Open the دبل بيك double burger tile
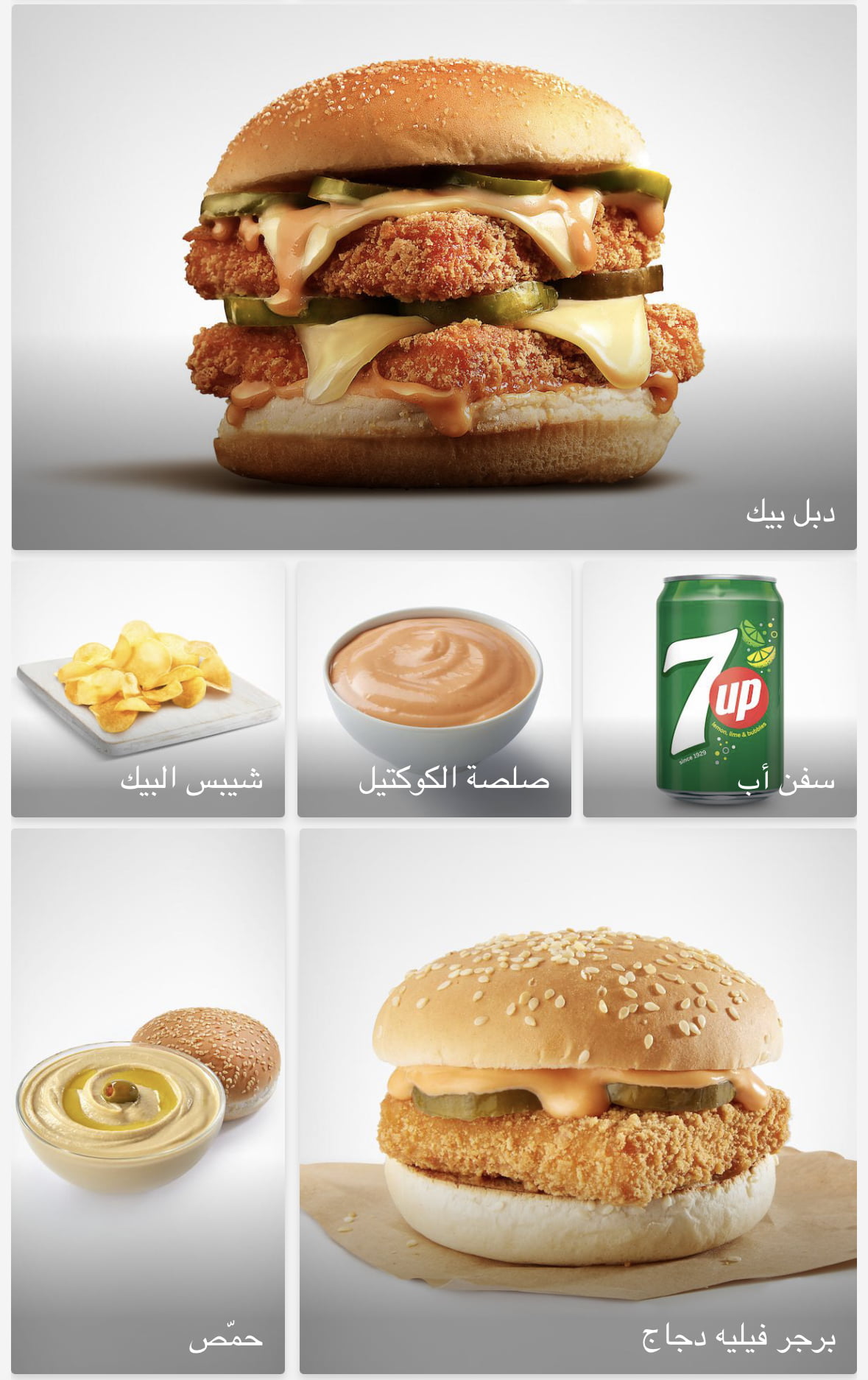The image size is (868, 1380). [434, 277]
